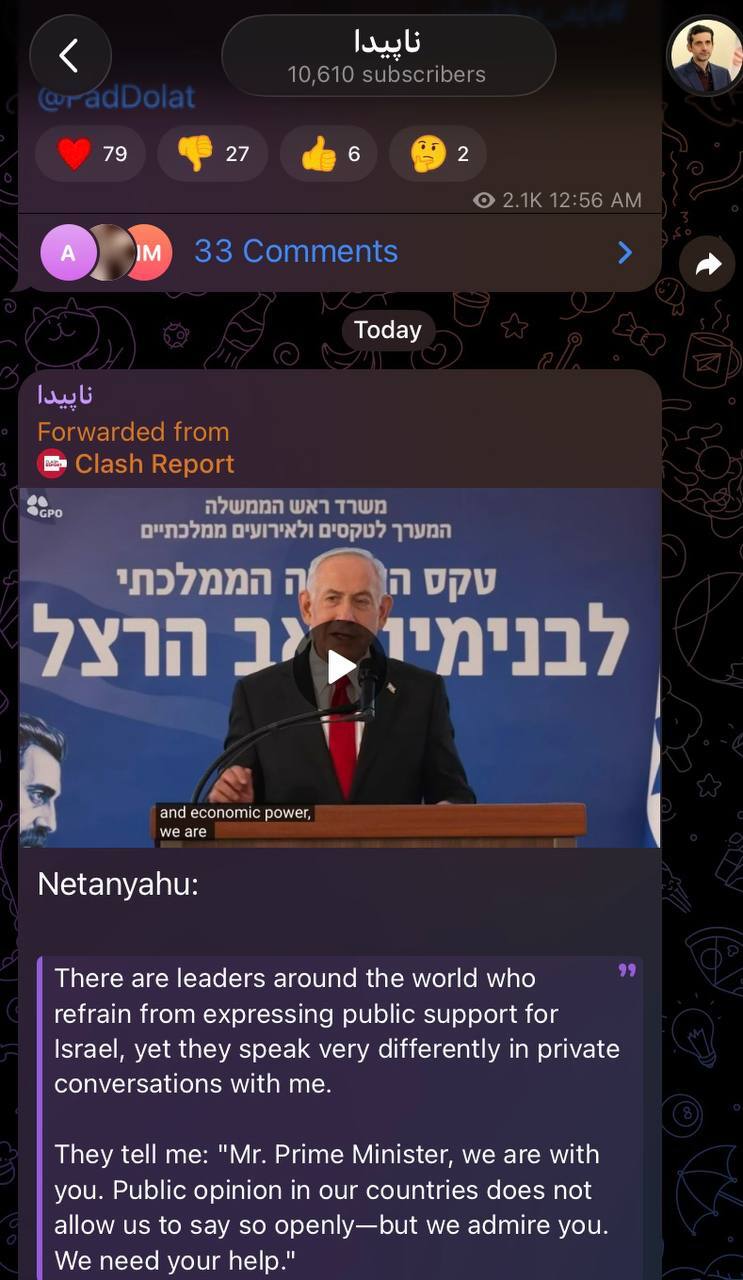Viewport: 743px width, 1280px height.
Task: Add a heart reaction with 79
Action: tap(90, 153)
